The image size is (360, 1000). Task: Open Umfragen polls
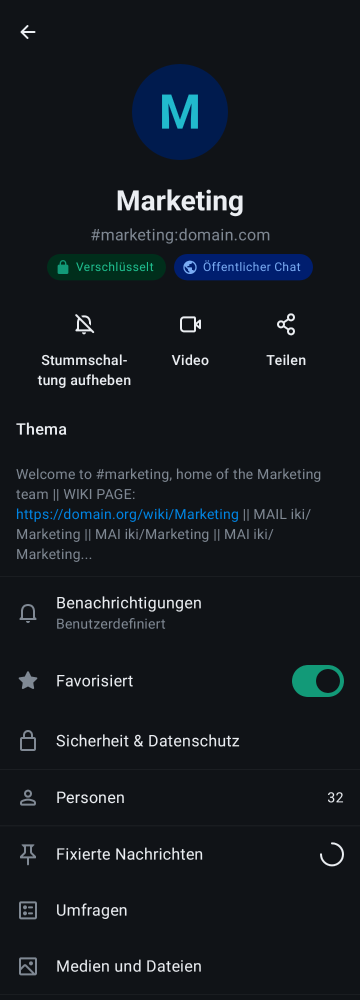[180, 910]
